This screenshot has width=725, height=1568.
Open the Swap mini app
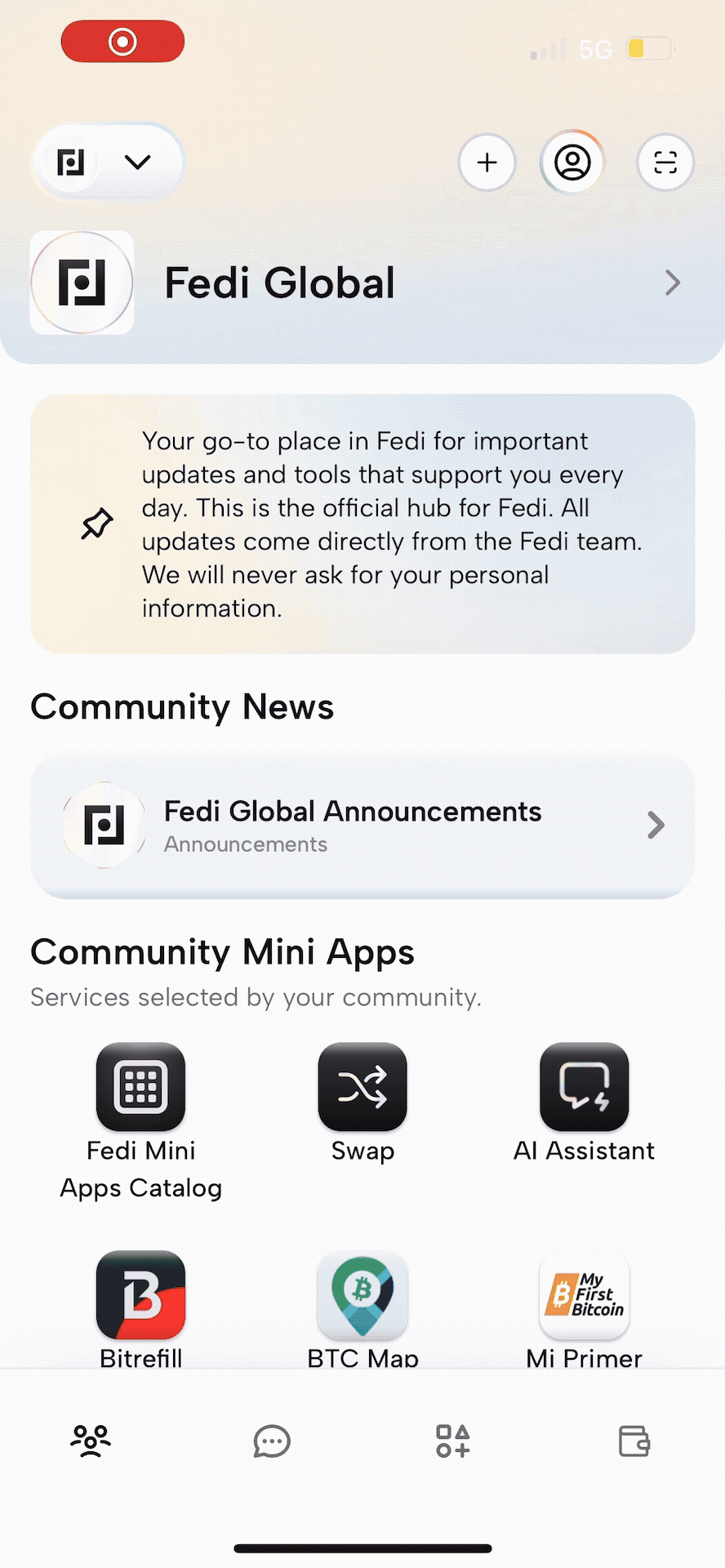click(362, 1087)
